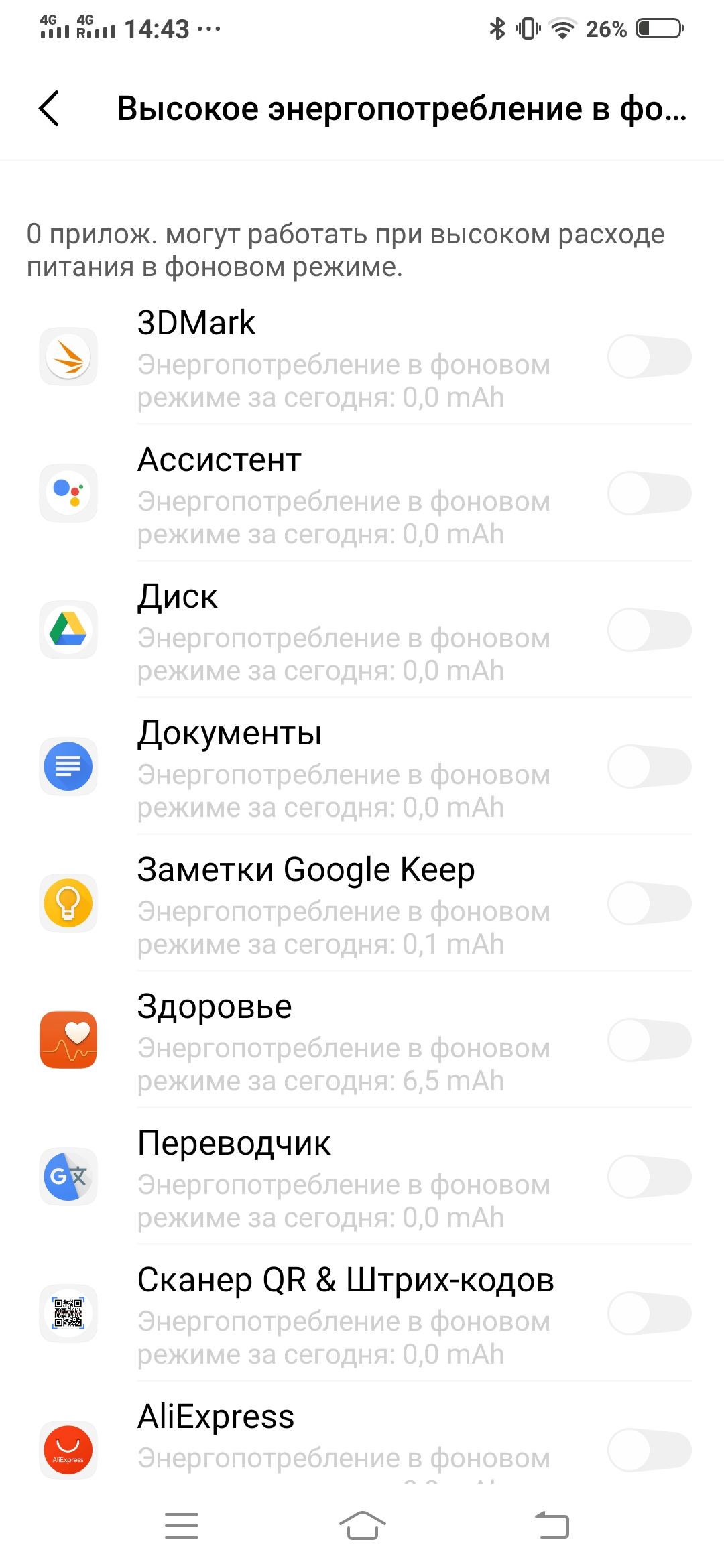Screen dimensions: 724x1568
Task: Enable background power toggle for 3DMark
Action: click(649, 357)
